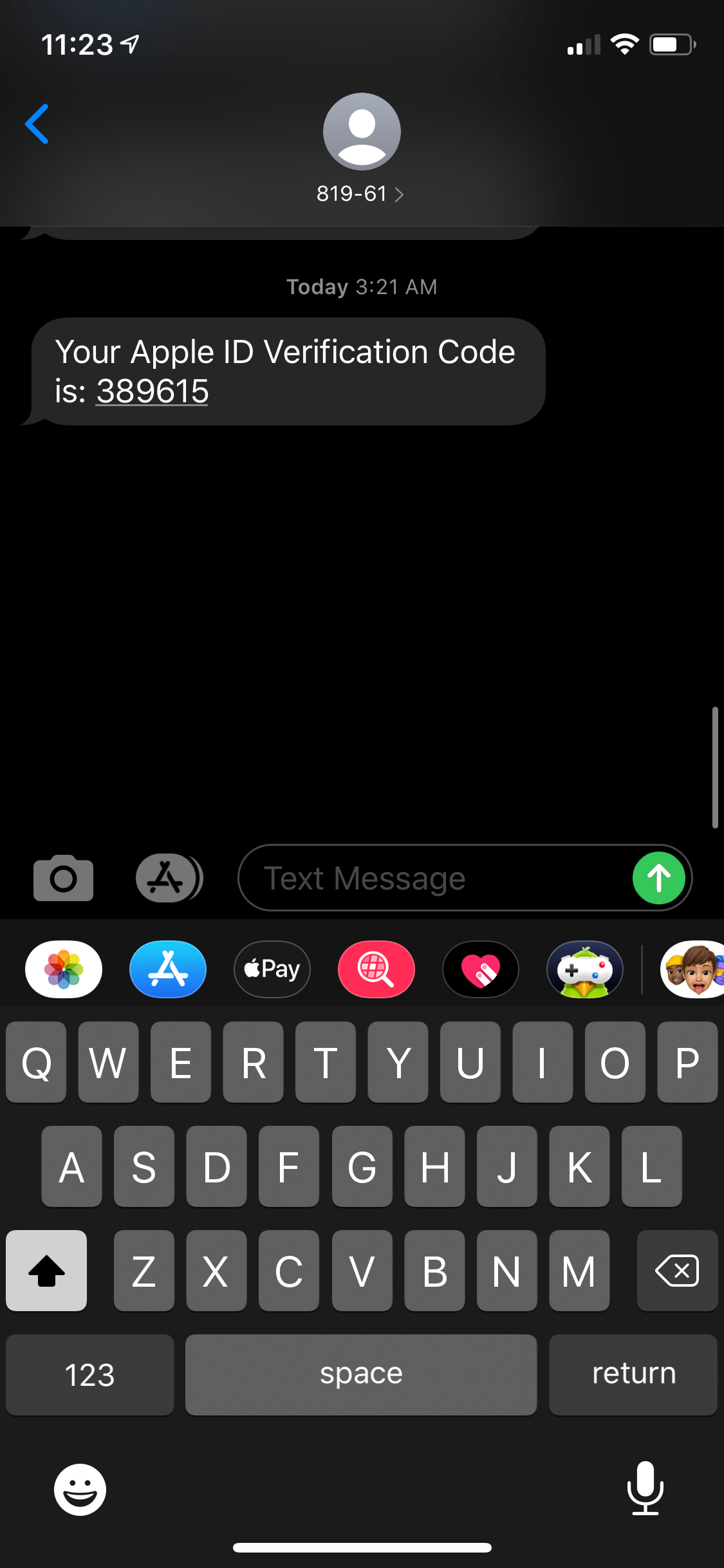Open the Photos iMessage app
Viewport: 724px width, 1568px height.
point(64,969)
